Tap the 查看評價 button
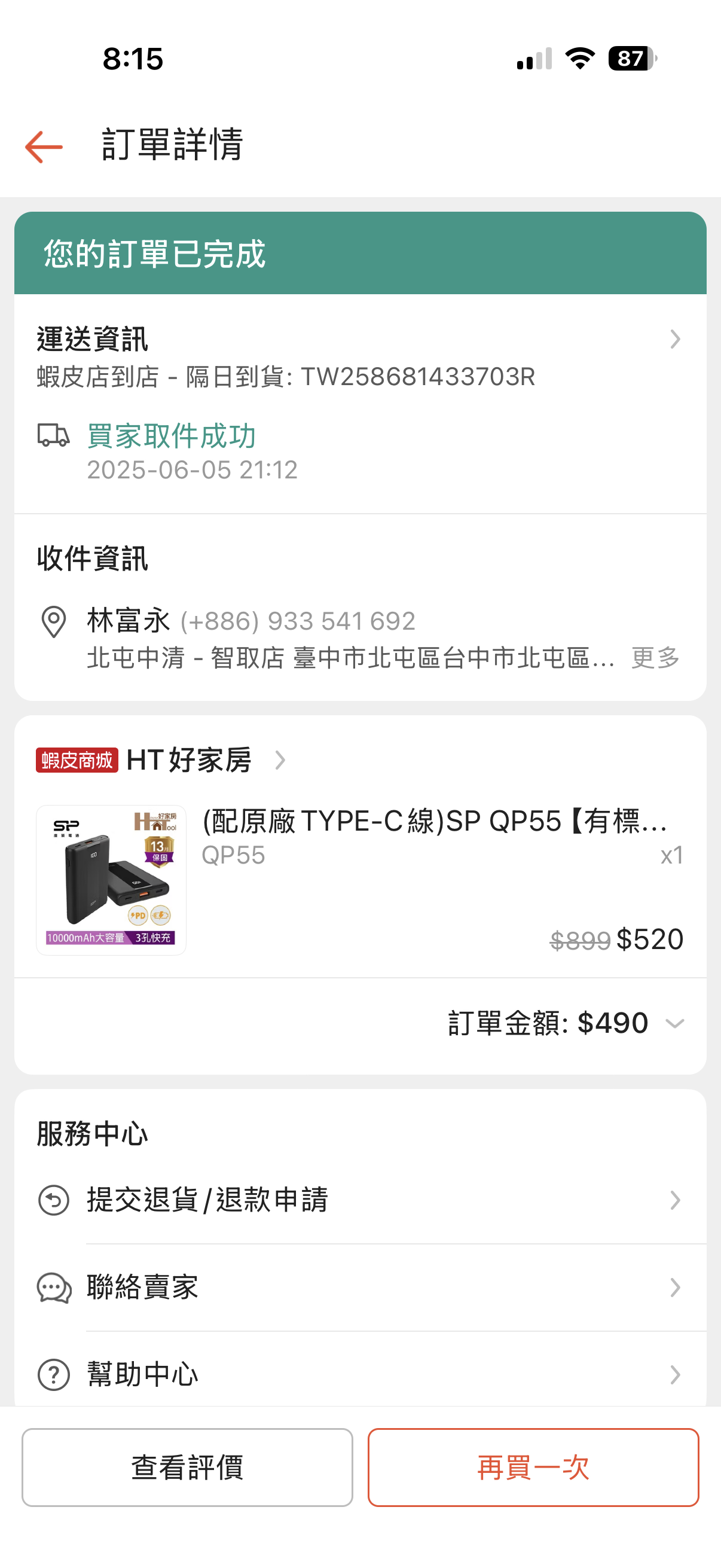 coord(187,1467)
